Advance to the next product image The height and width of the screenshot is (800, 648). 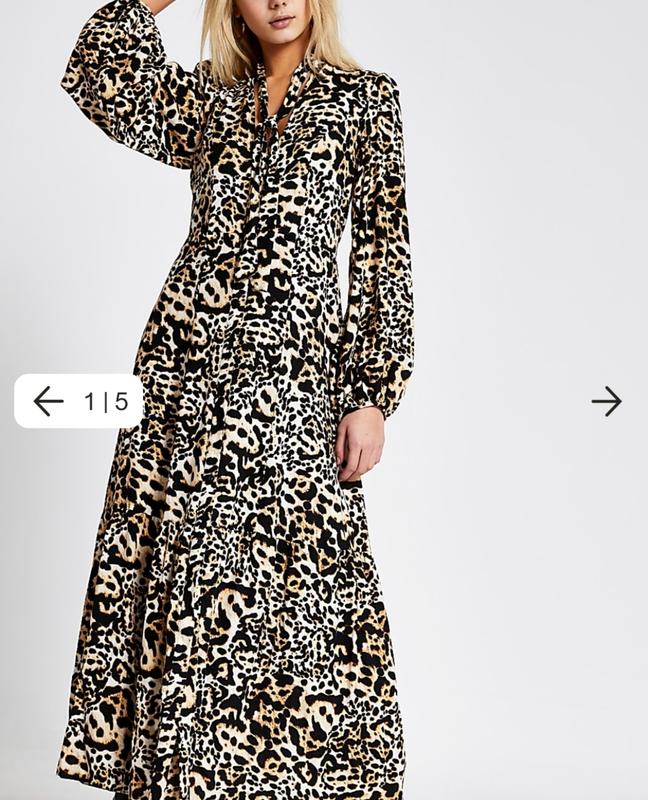click(606, 401)
